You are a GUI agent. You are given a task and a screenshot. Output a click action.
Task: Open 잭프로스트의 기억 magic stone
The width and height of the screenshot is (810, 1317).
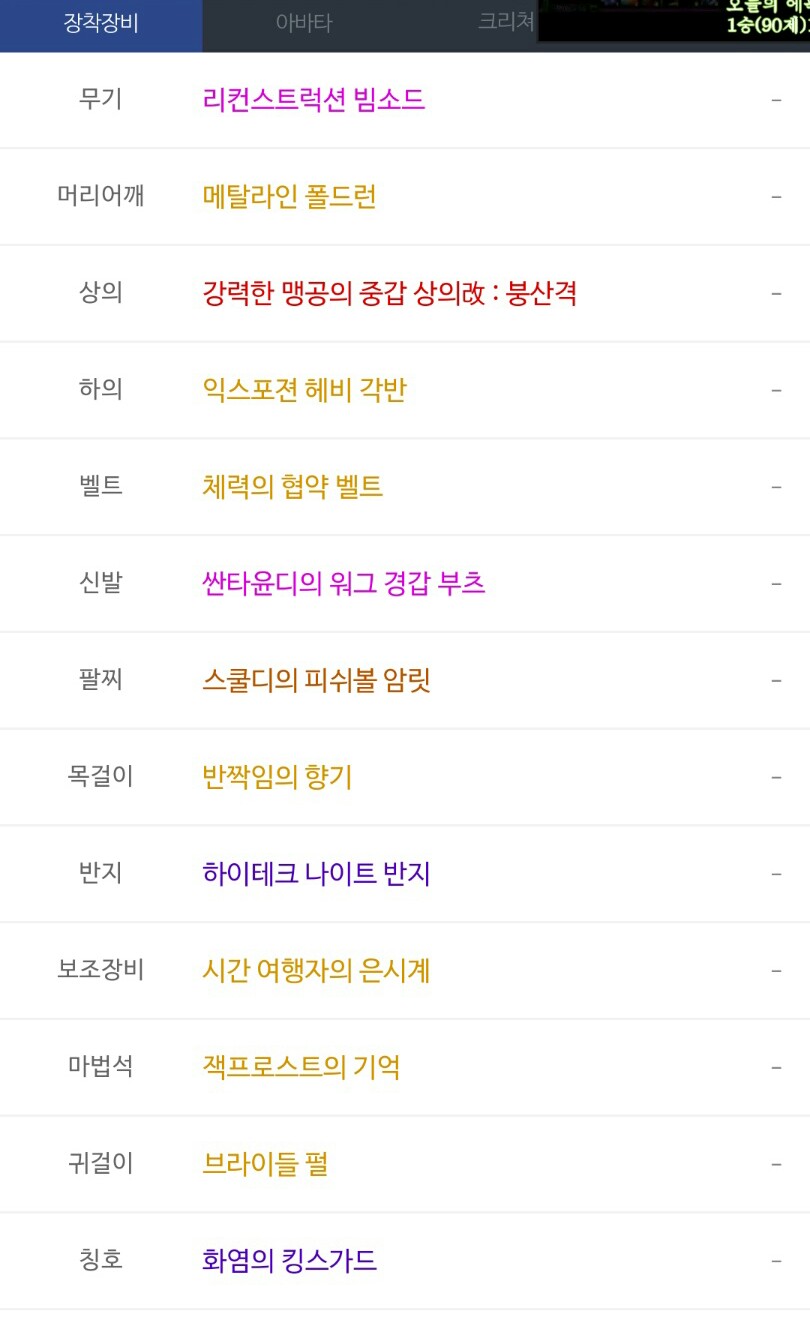pos(301,1067)
